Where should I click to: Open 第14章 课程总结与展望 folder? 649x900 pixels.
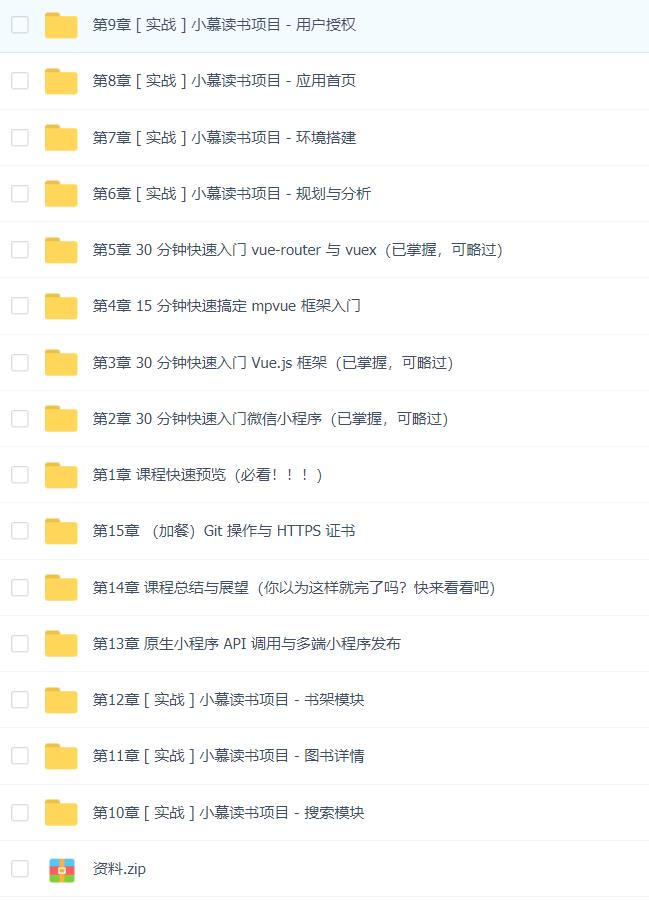click(x=293, y=588)
